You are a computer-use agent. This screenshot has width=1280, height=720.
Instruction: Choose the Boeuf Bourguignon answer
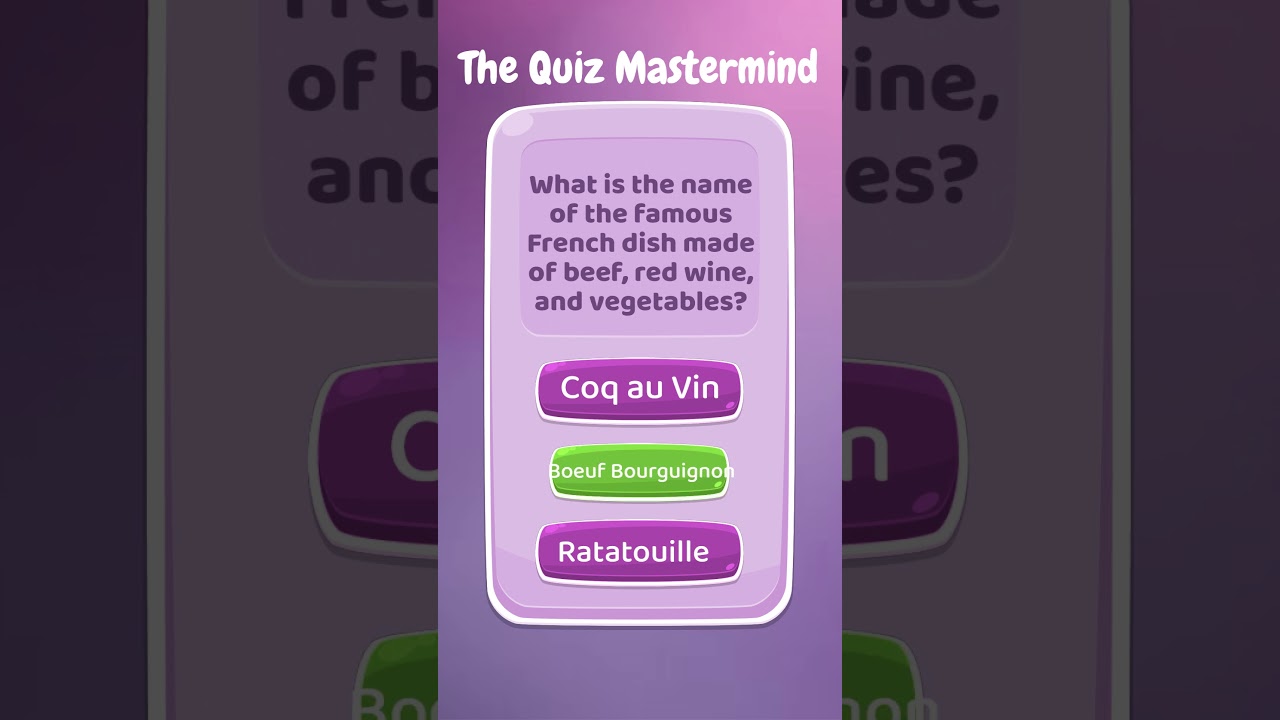(x=639, y=471)
